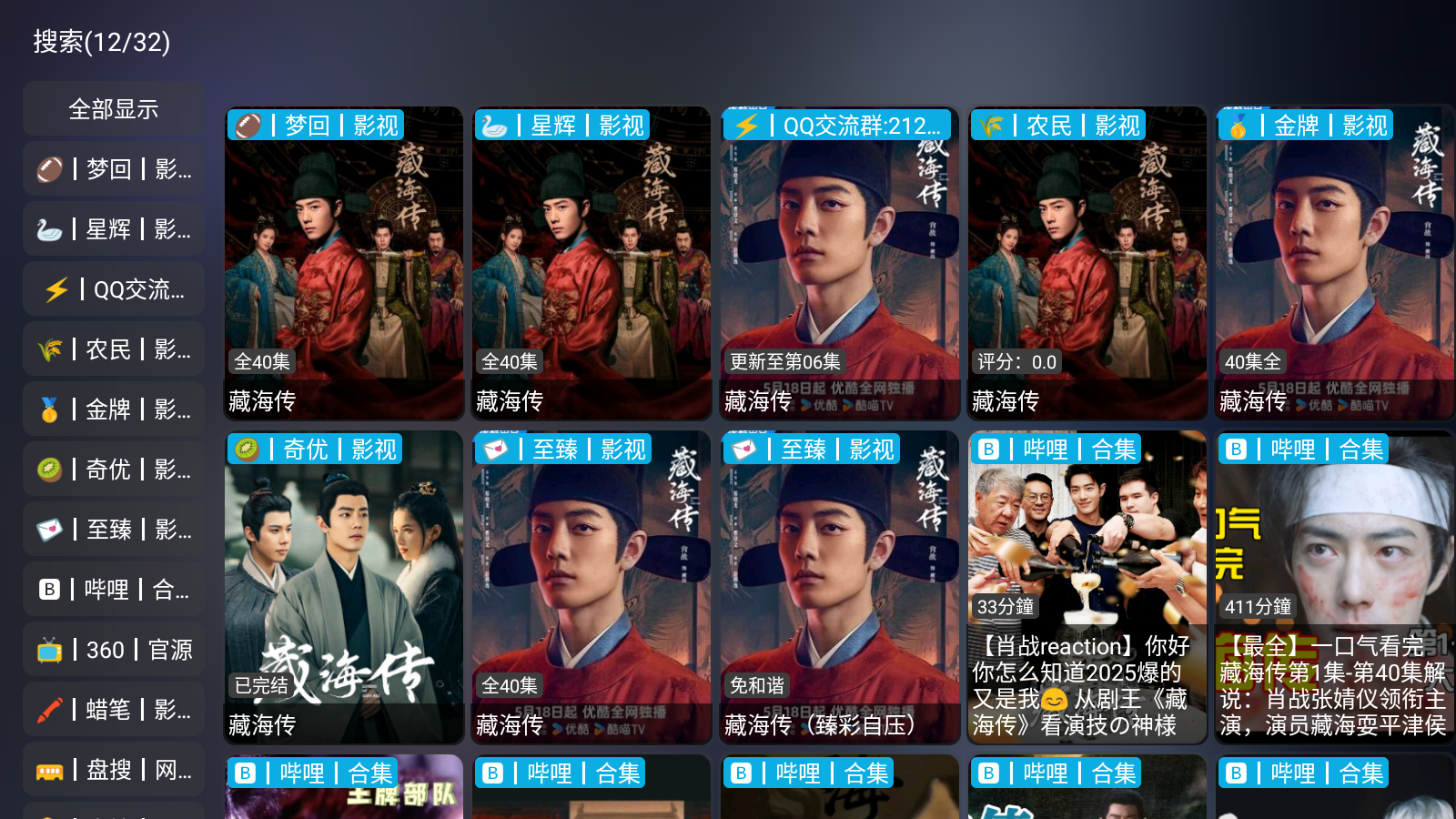Tap the 蜡笔 影视 source
Image resolution: width=1456 pixels, height=819 pixels.
pyautogui.click(x=114, y=710)
